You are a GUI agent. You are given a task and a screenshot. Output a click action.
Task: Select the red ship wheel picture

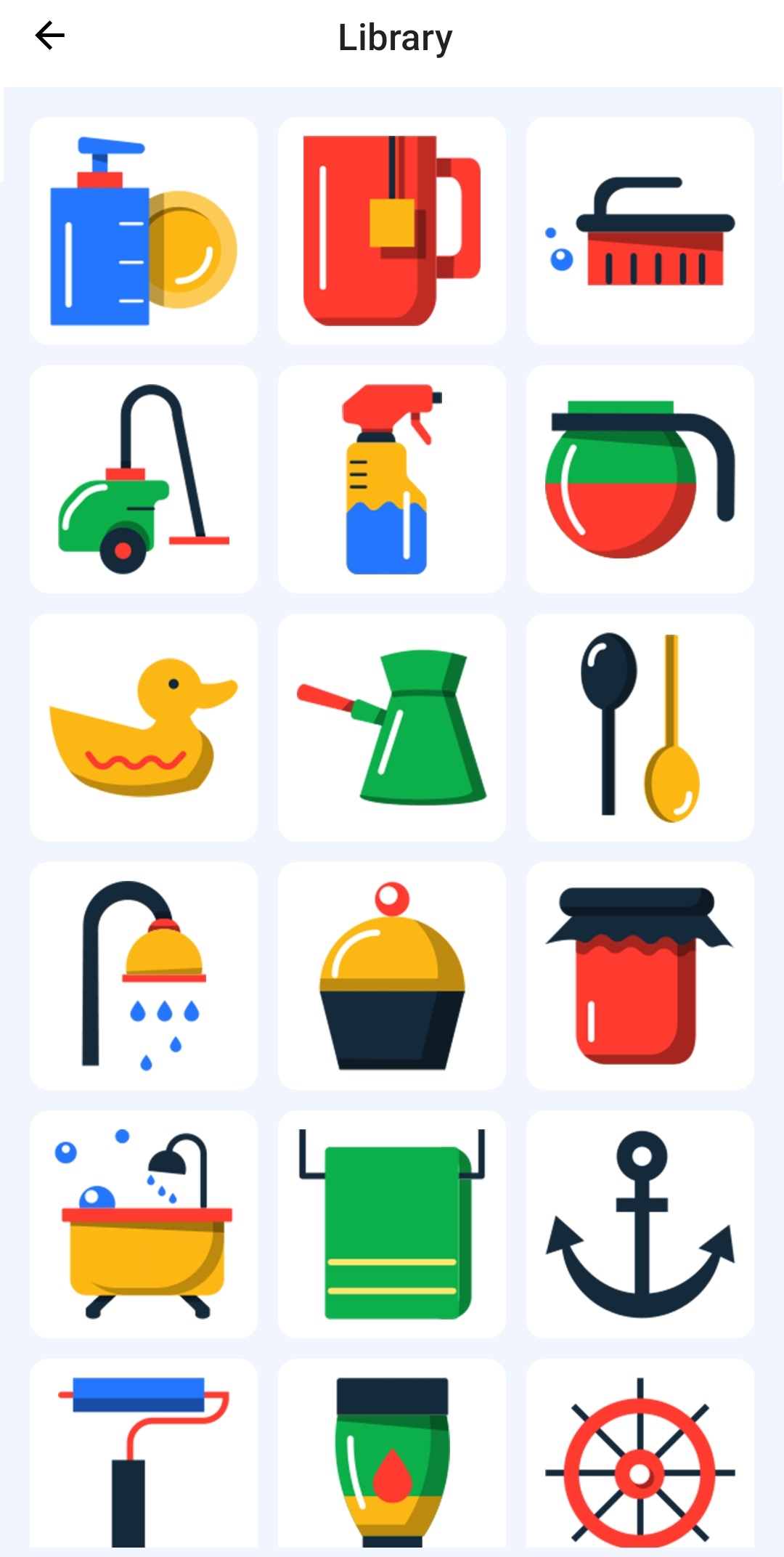(640, 1456)
